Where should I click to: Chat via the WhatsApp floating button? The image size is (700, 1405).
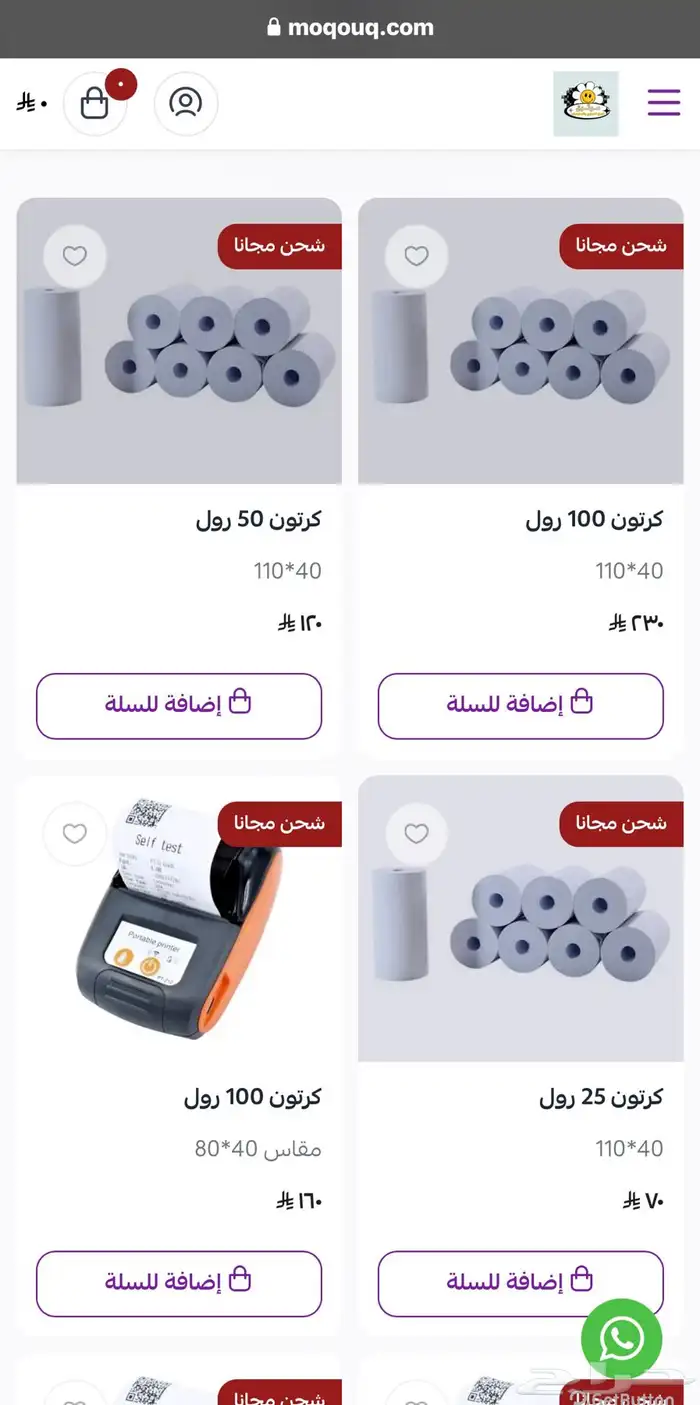621,1339
